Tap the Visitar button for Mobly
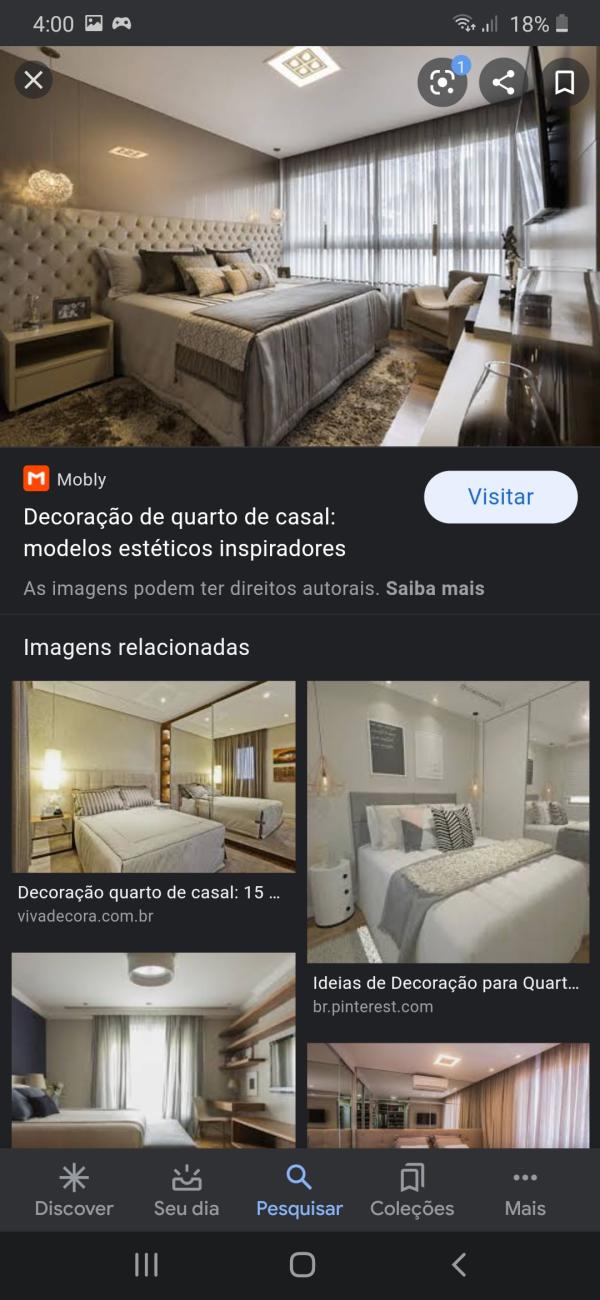Image resolution: width=600 pixels, height=1300 pixels. (500, 497)
